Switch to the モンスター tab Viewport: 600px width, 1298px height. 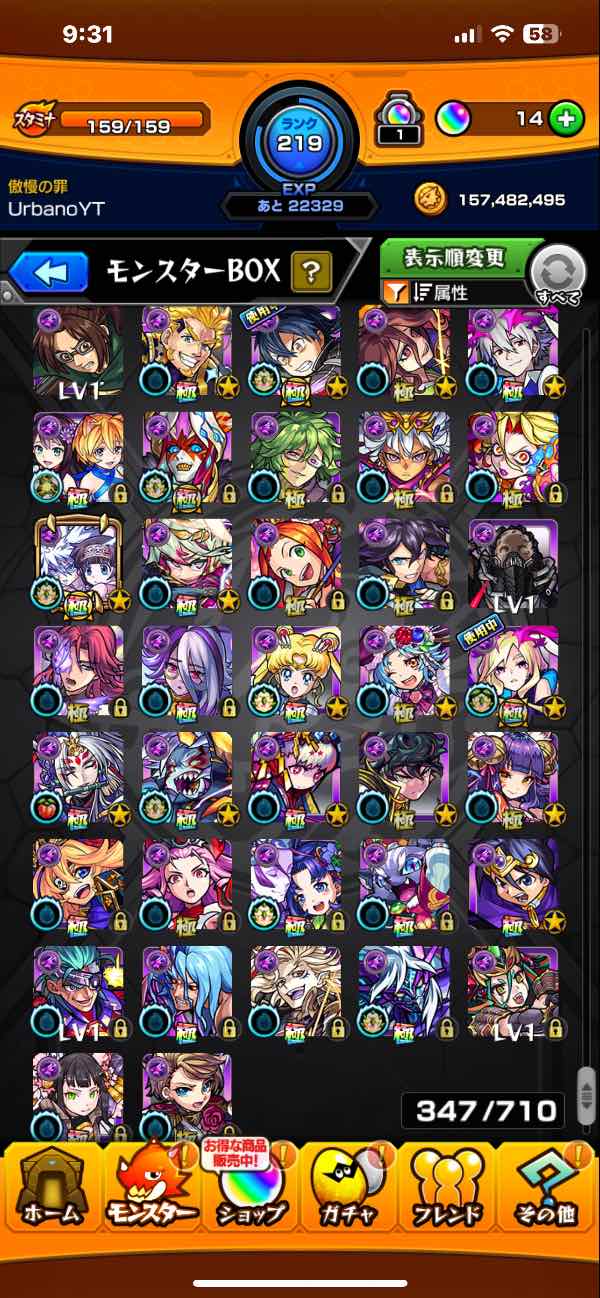(x=153, y=1187)
